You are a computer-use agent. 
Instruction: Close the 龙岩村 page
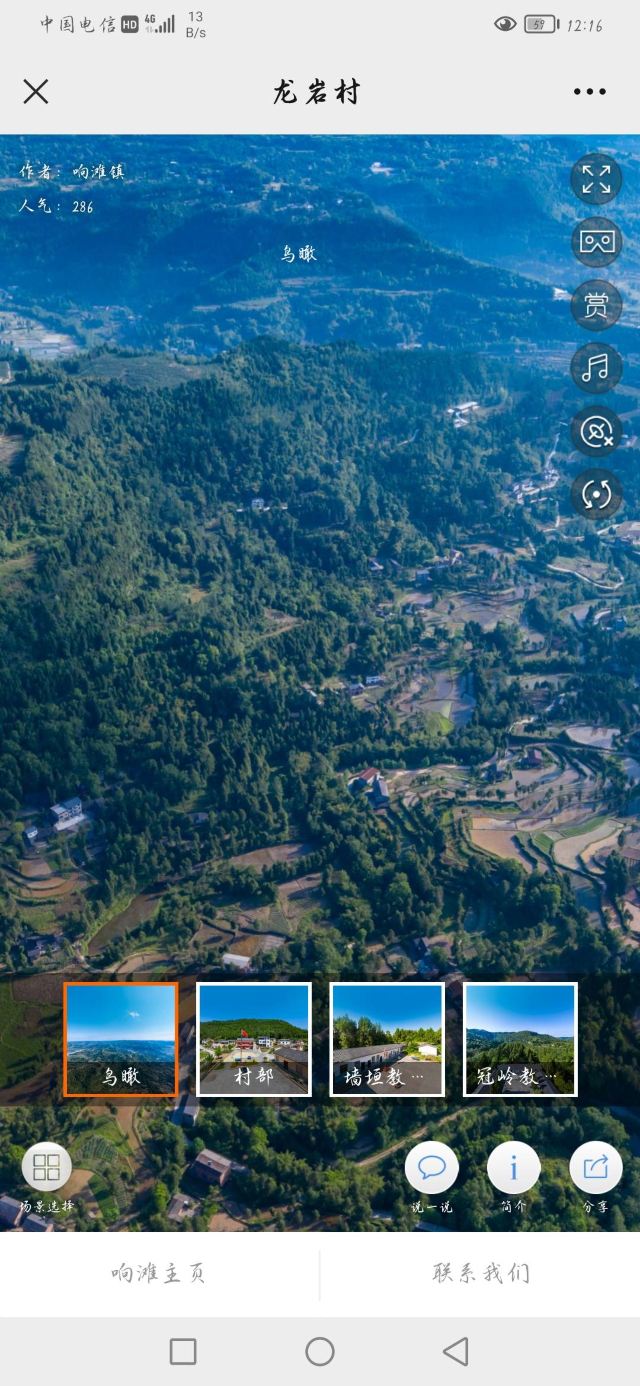pos(36,92)
